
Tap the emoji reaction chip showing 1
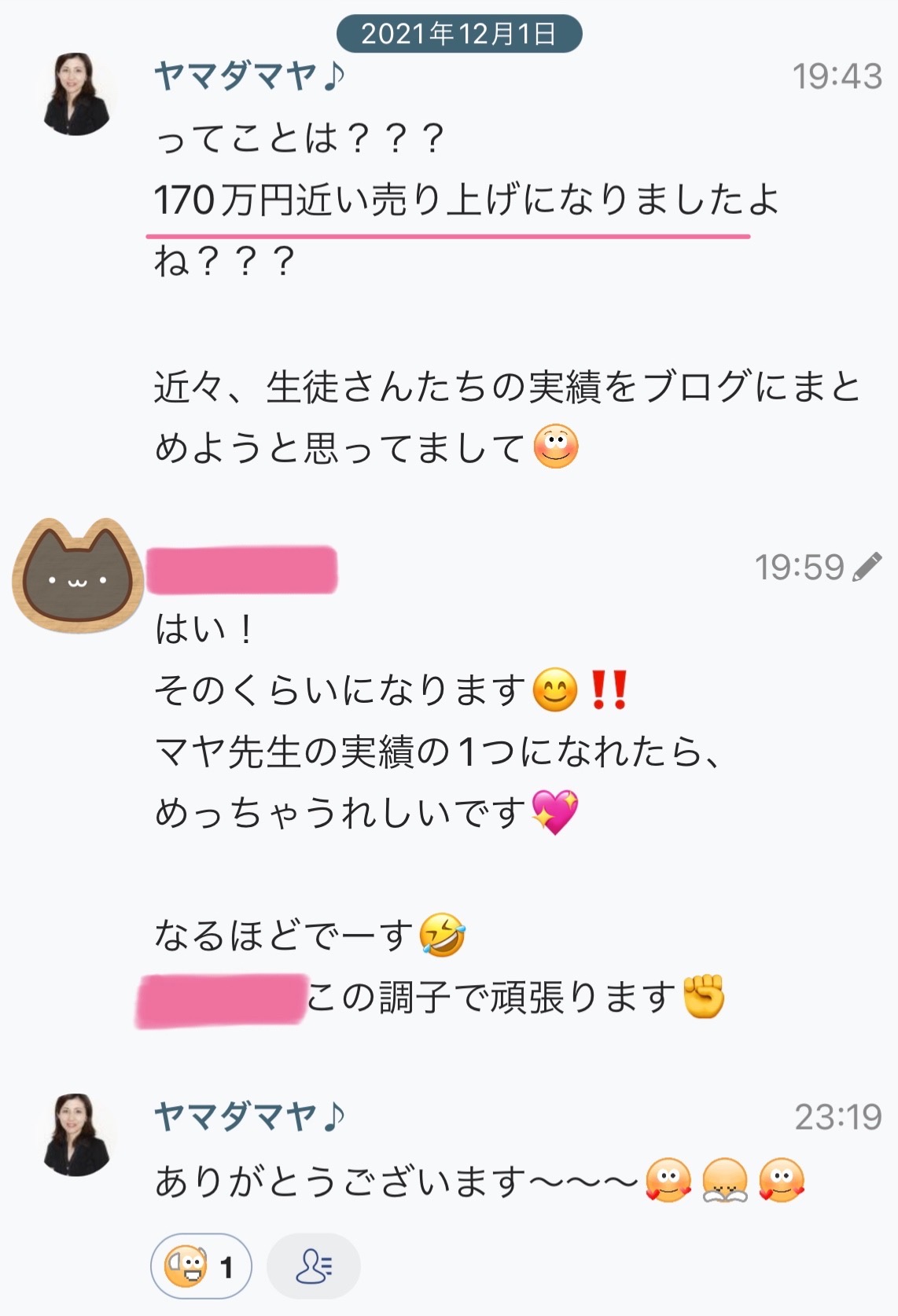201,1266
